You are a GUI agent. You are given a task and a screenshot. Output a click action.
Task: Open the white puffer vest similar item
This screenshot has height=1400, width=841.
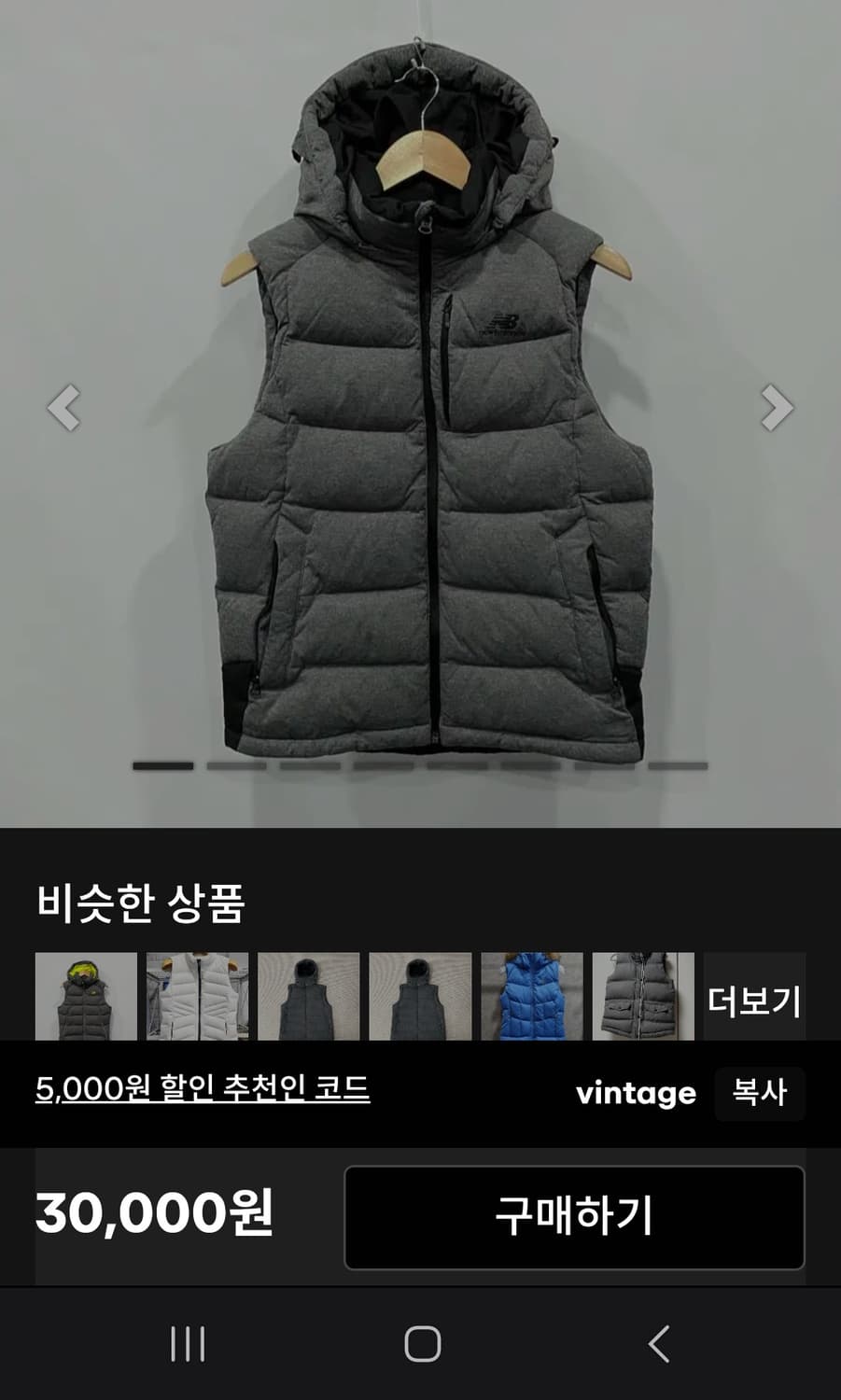[199, 997]
